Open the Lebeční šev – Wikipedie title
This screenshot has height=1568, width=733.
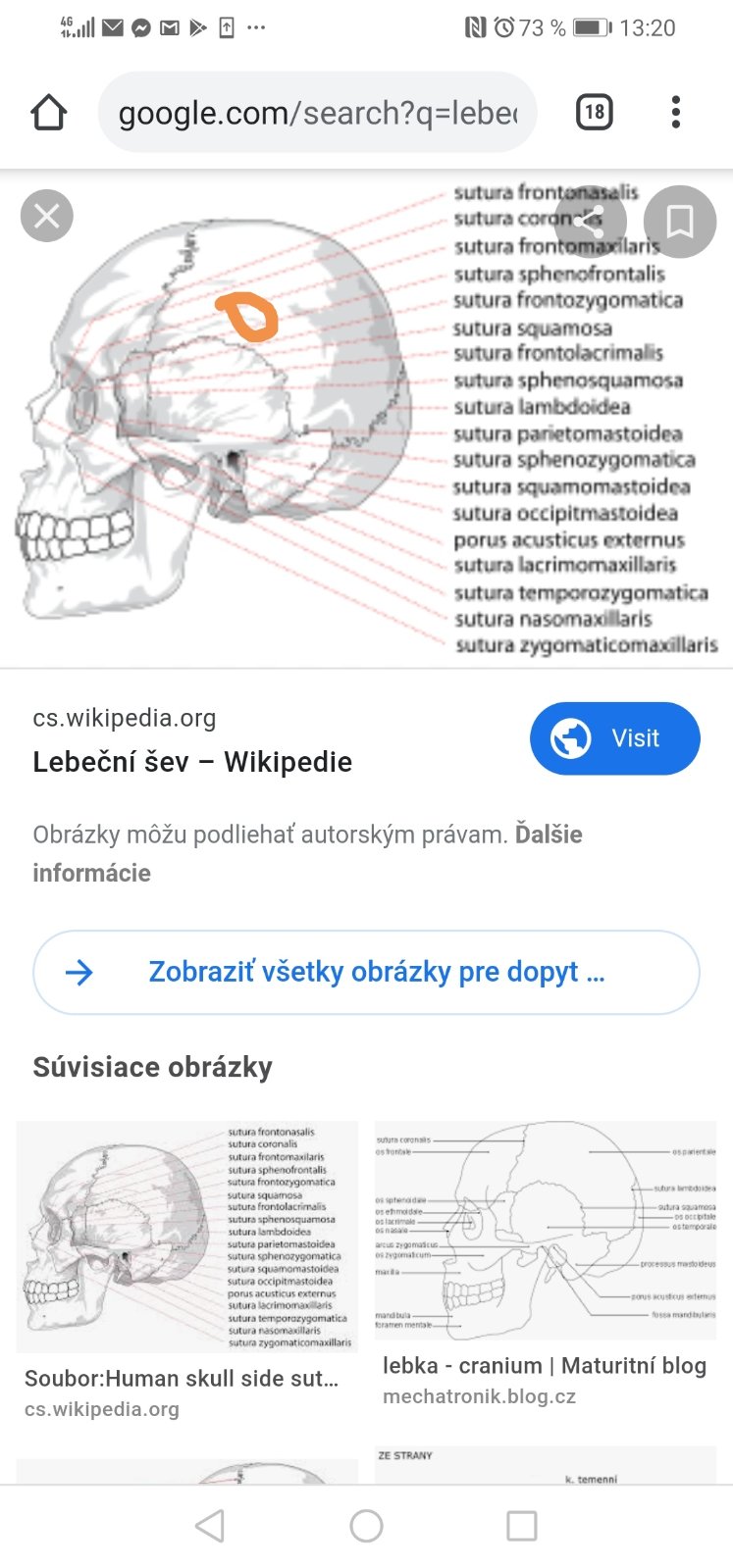coord(192,762)
